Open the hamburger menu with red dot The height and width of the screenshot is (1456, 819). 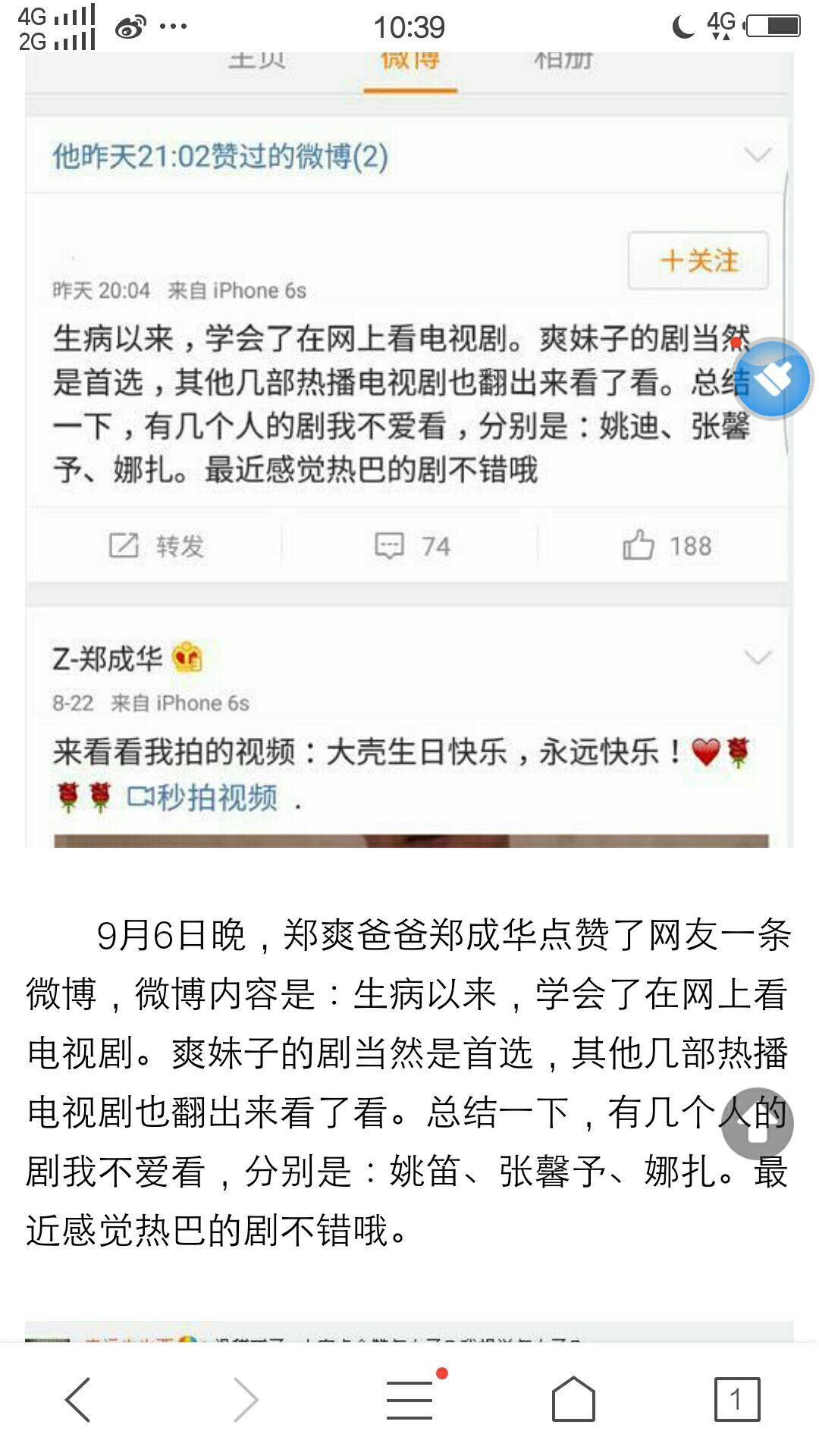(x=408, y=1399)
